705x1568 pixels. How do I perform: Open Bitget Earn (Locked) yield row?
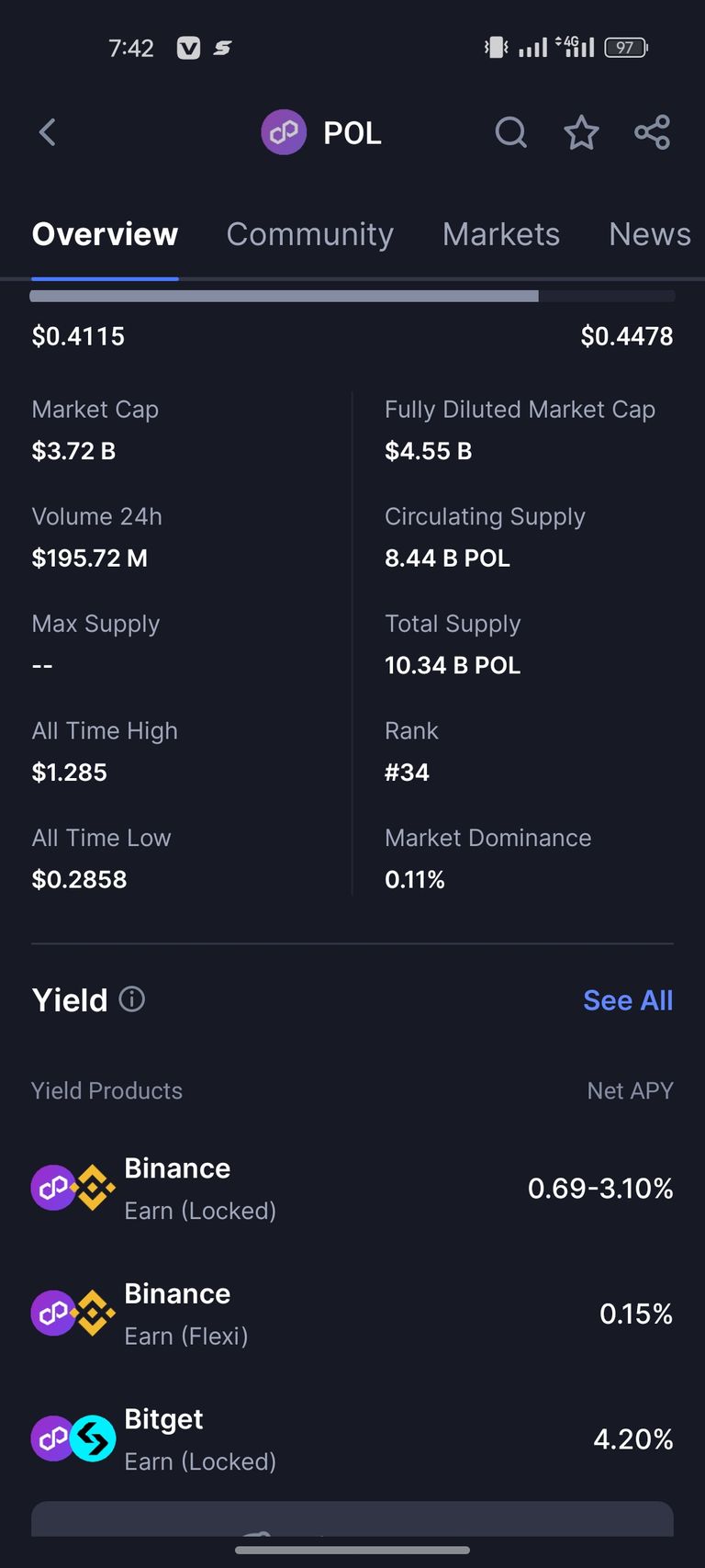coord(352,1439)
